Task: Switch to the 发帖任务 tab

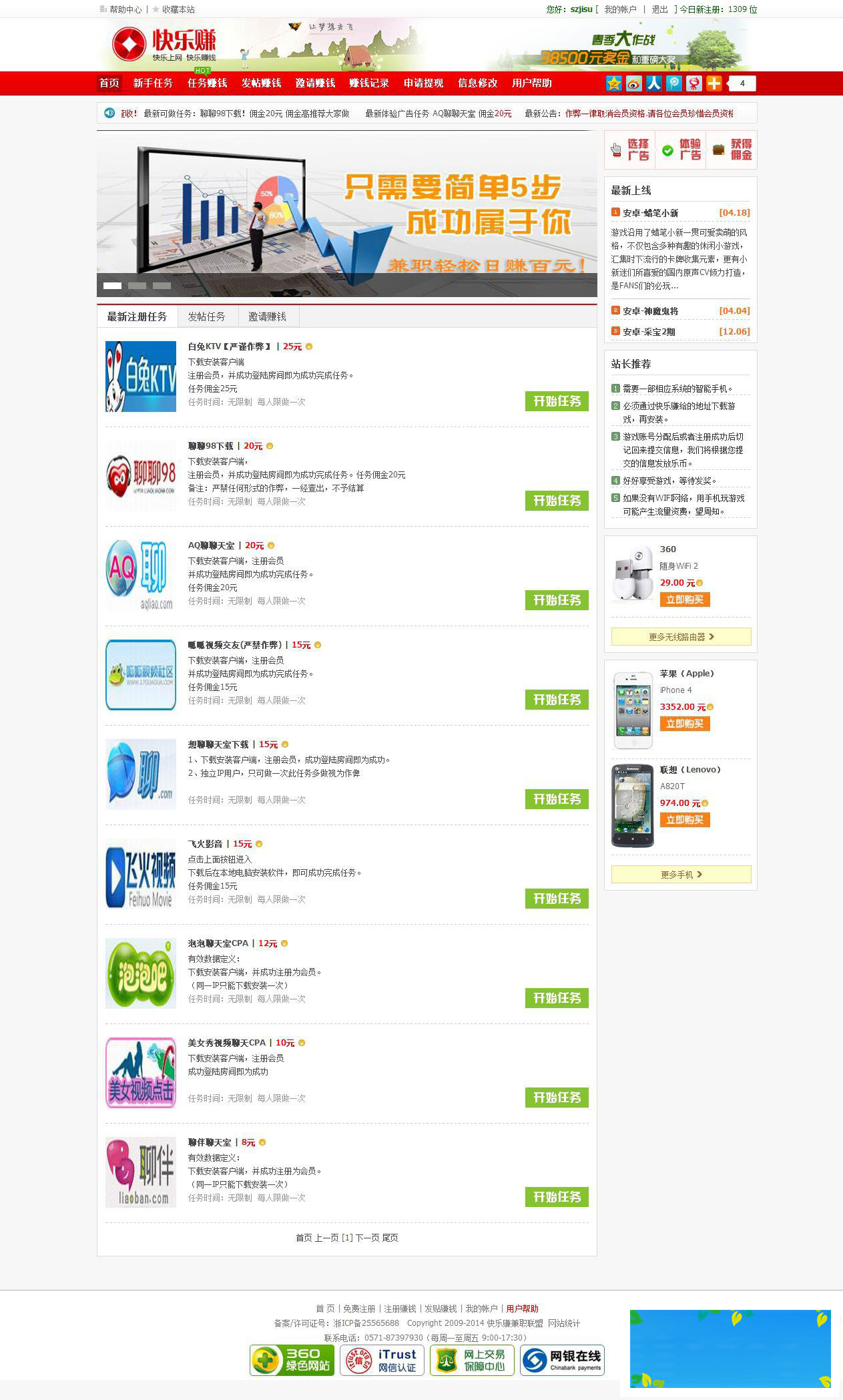Action: pos(206,316)
